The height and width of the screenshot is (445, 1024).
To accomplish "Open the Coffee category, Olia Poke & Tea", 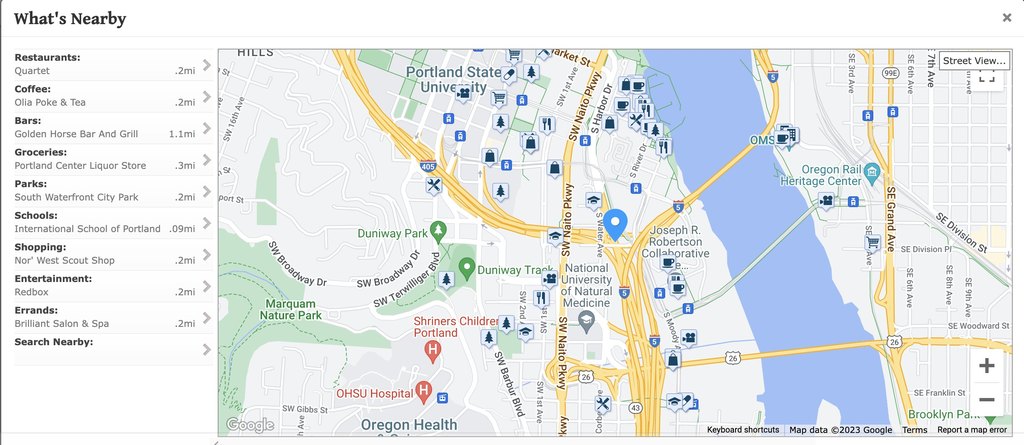I will click(112, 96).
